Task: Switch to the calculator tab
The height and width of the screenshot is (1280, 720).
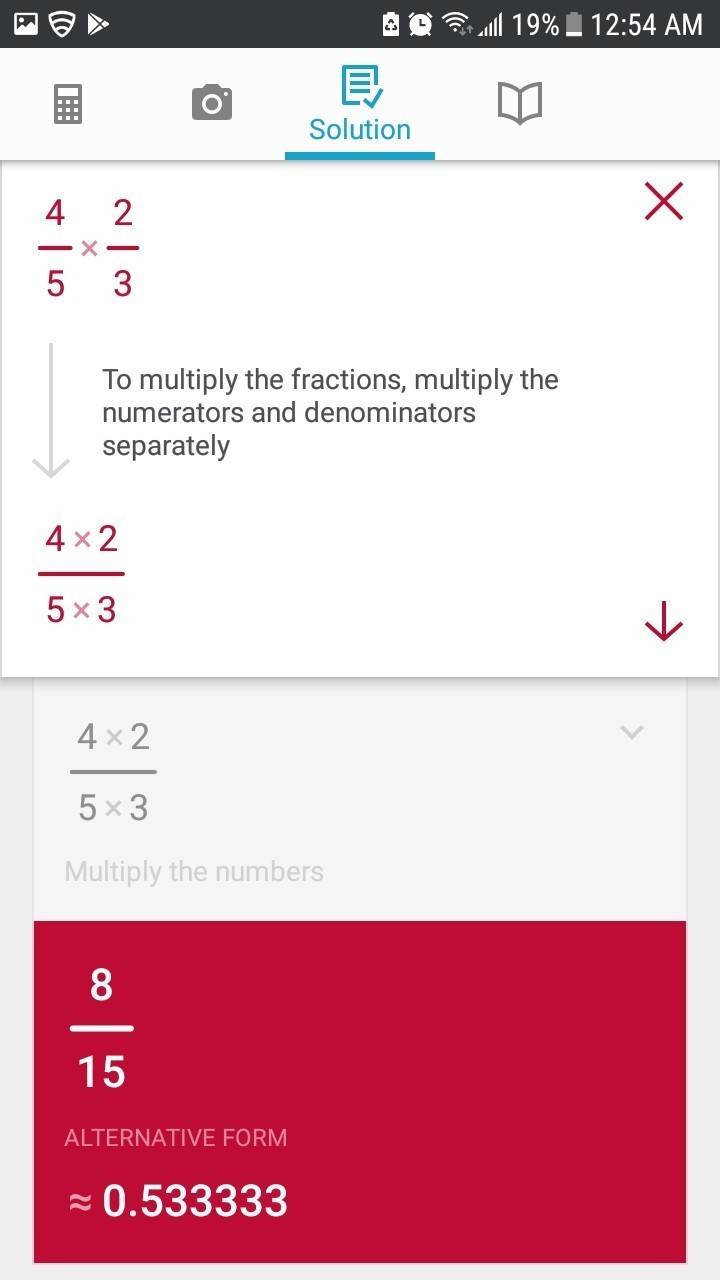Action: click(x=68, y=104)
